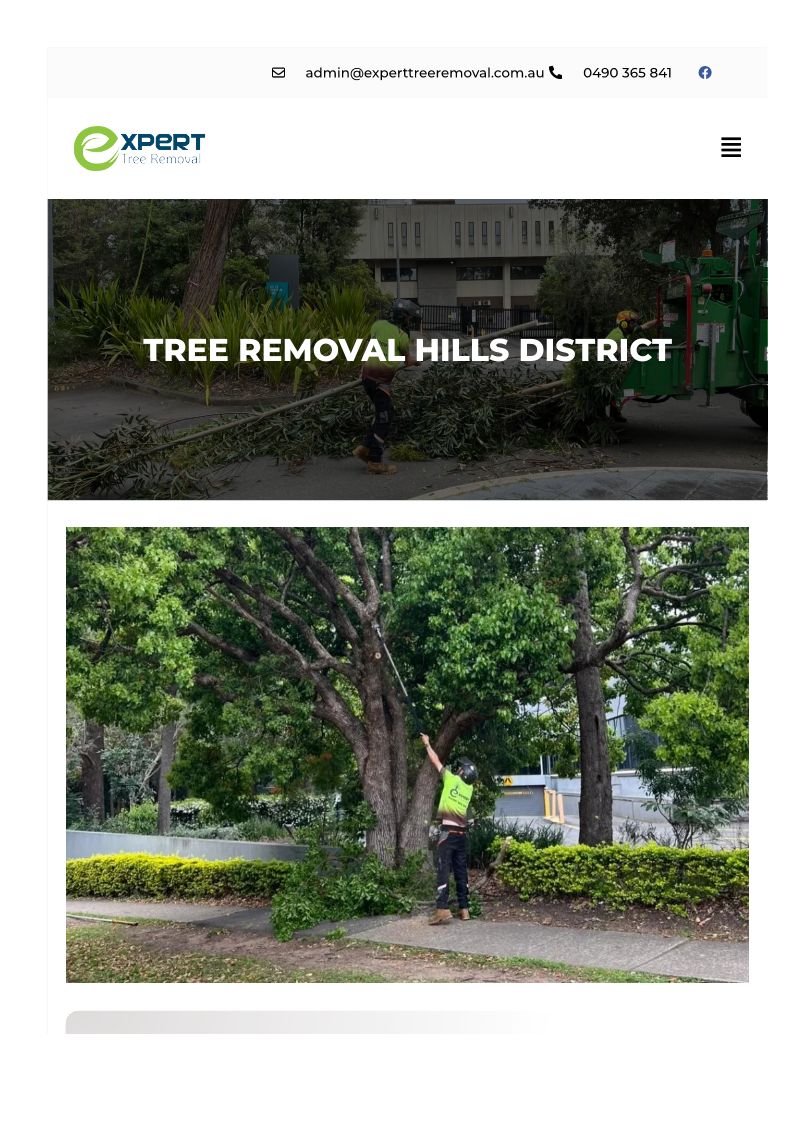Call the 0490 365 841 phone number
Screen dimensions: 793x1123
tap(626, 73)
